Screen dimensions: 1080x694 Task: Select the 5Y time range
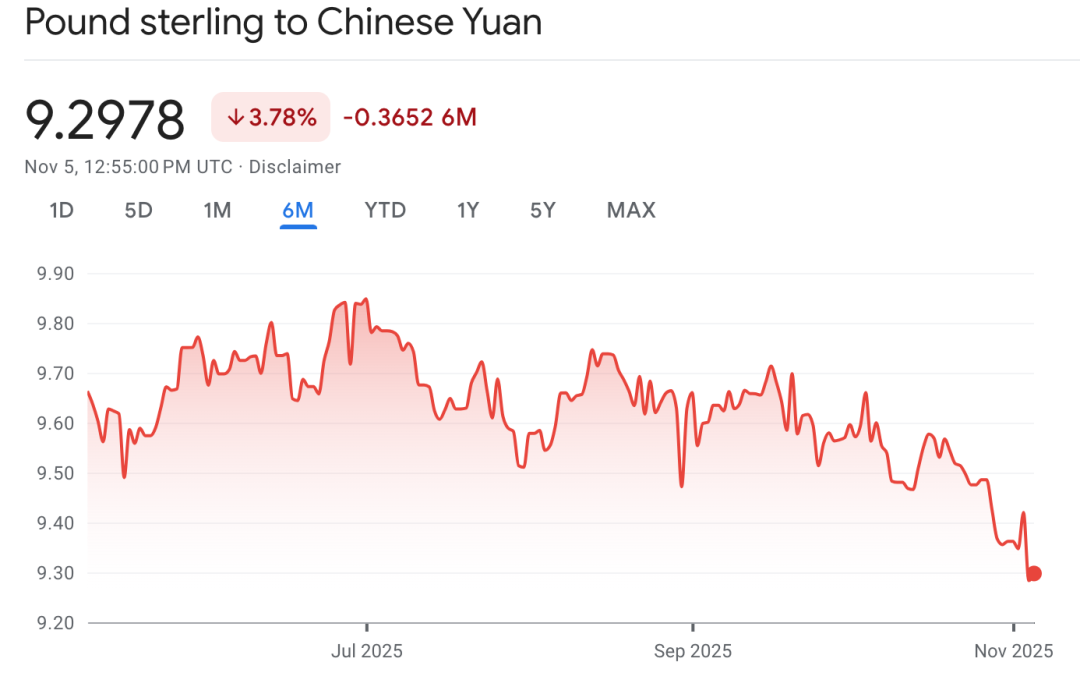pos(542,210)
